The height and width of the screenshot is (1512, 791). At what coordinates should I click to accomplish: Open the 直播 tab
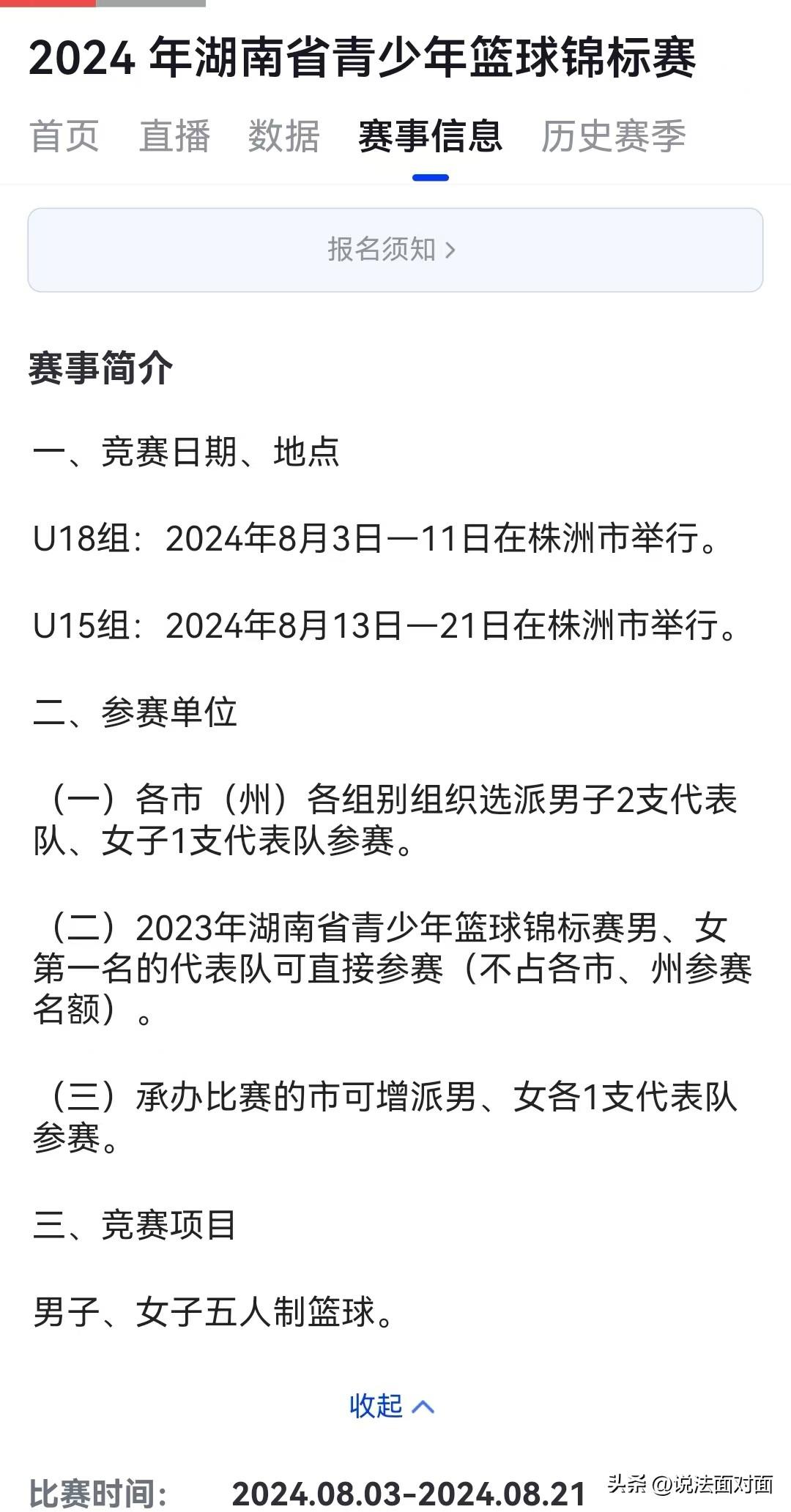(x=174, y=137)
